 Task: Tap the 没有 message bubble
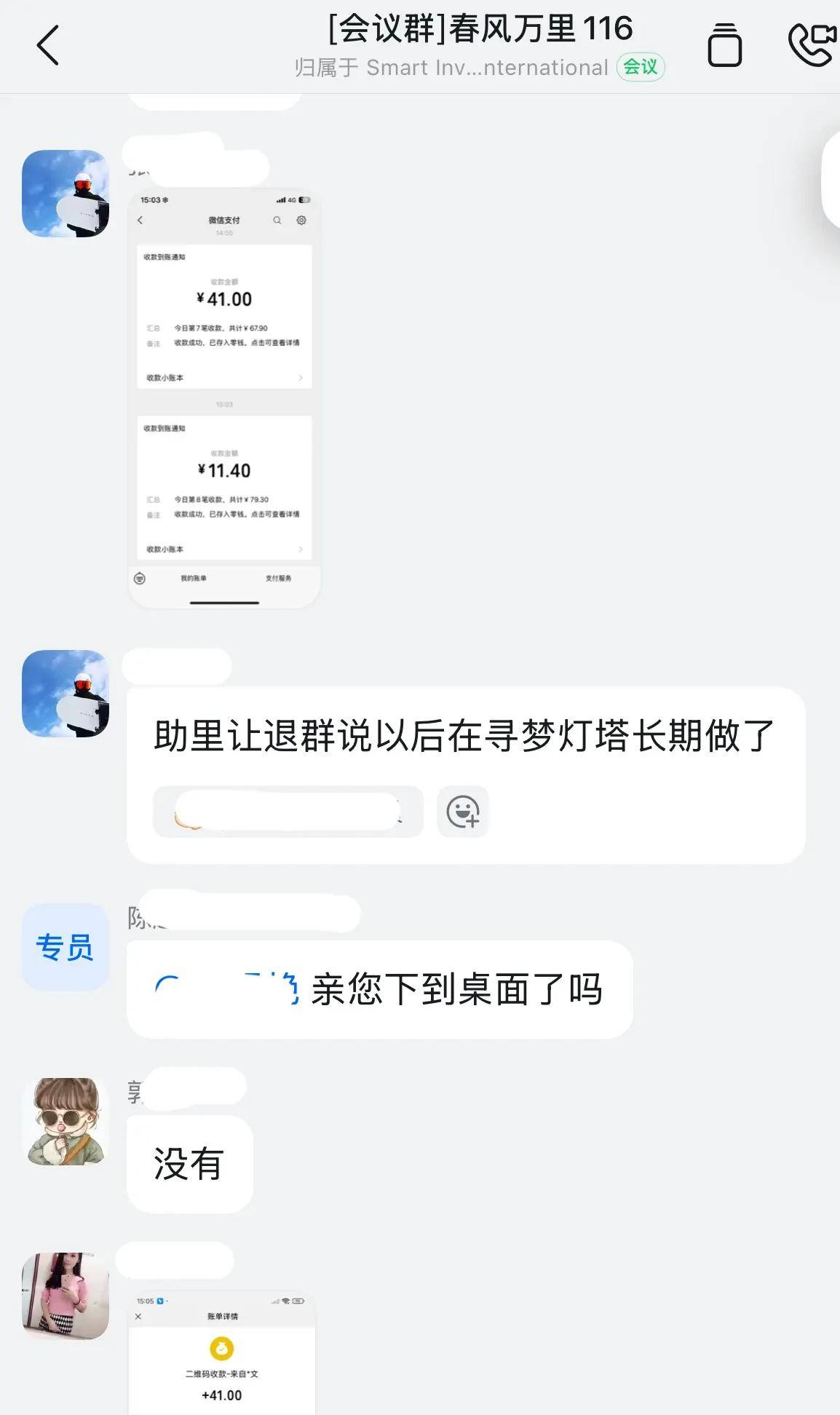point(189,1162)
